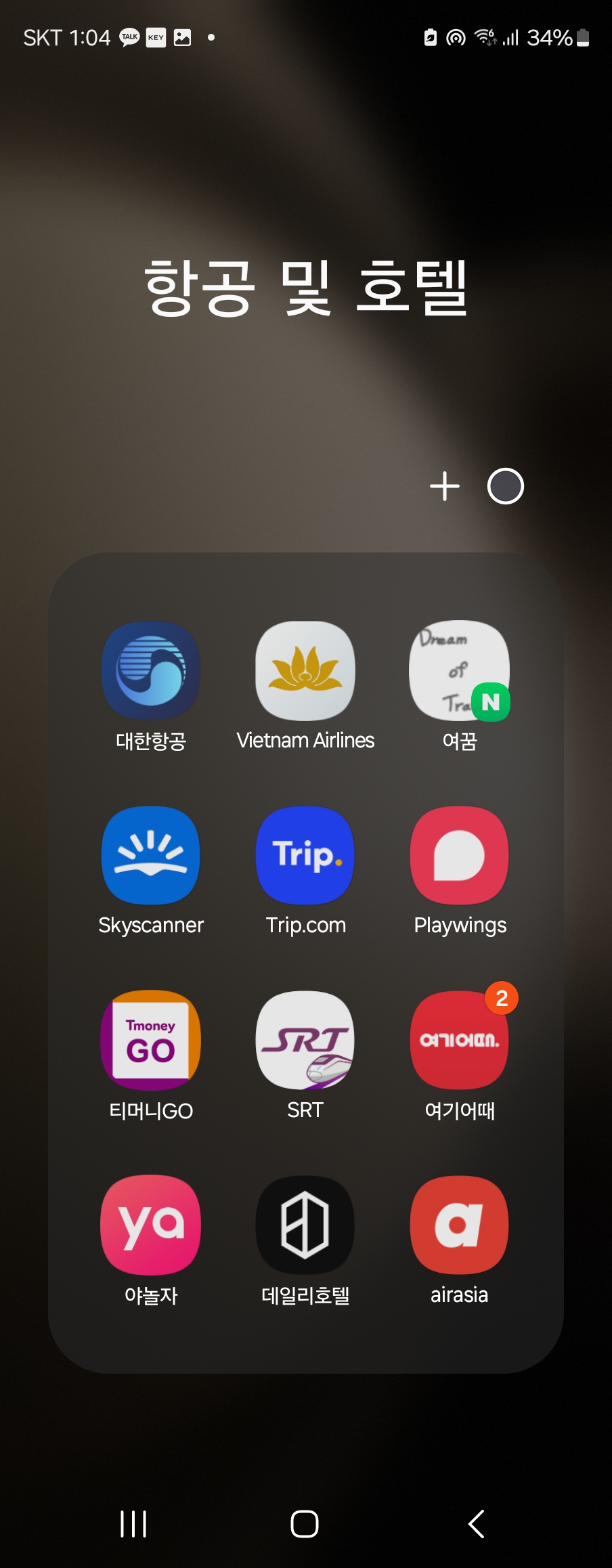Open 여기어때 with 2 notifications
The width and height of the screenshot is (612, 1568).
(x=459, y=1041)
